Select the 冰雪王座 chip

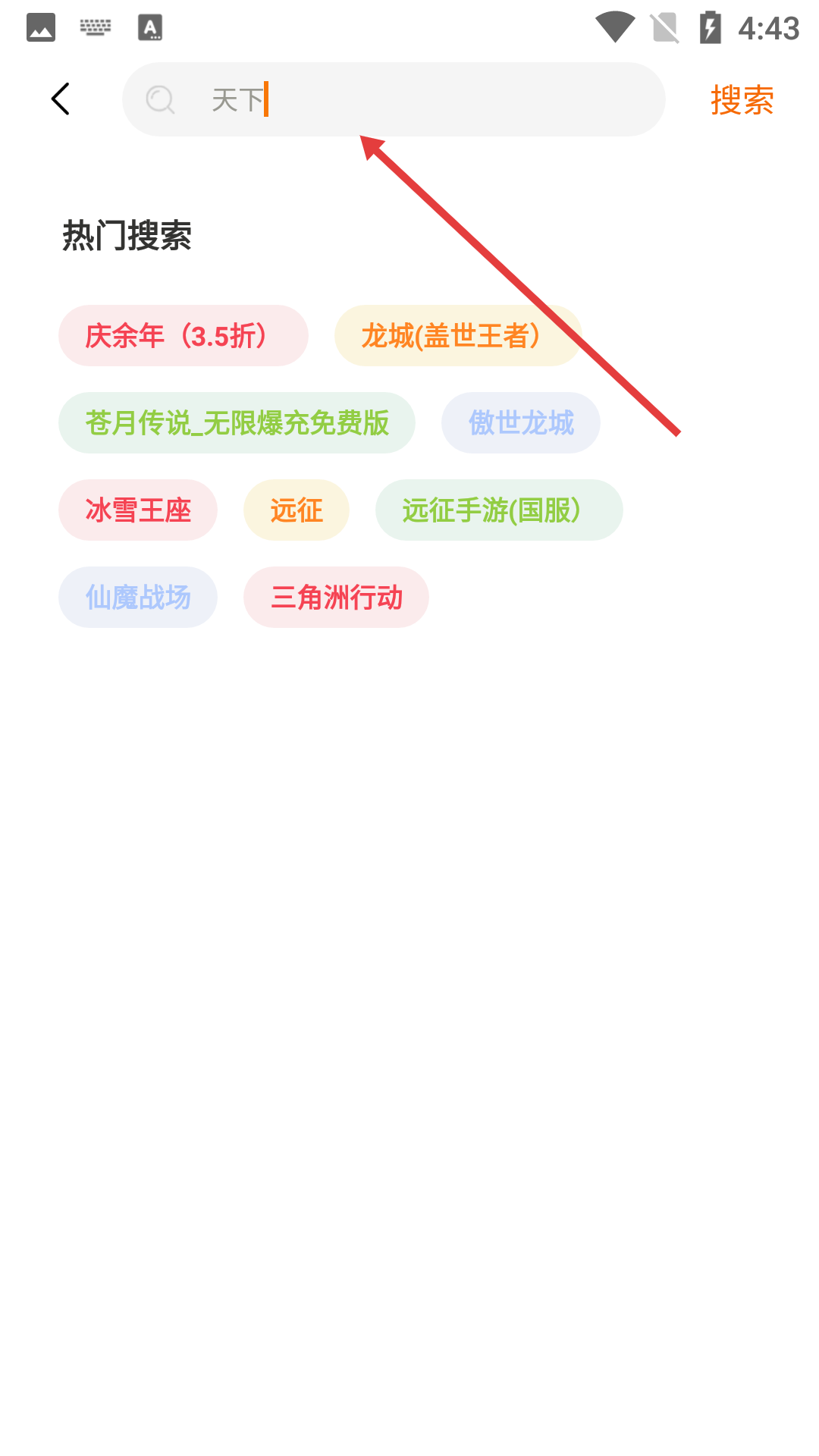click(x=138, y=510)
